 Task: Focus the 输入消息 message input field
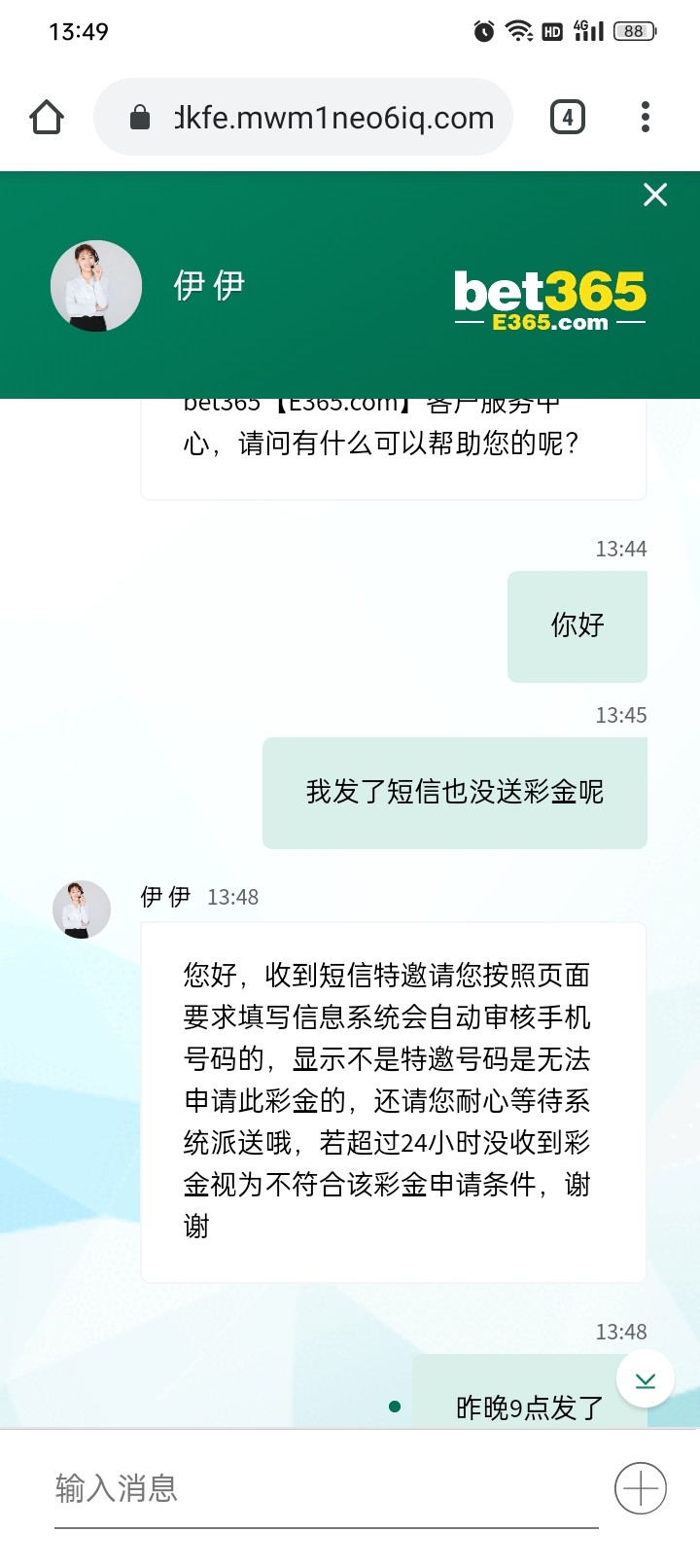(321, 1488)
